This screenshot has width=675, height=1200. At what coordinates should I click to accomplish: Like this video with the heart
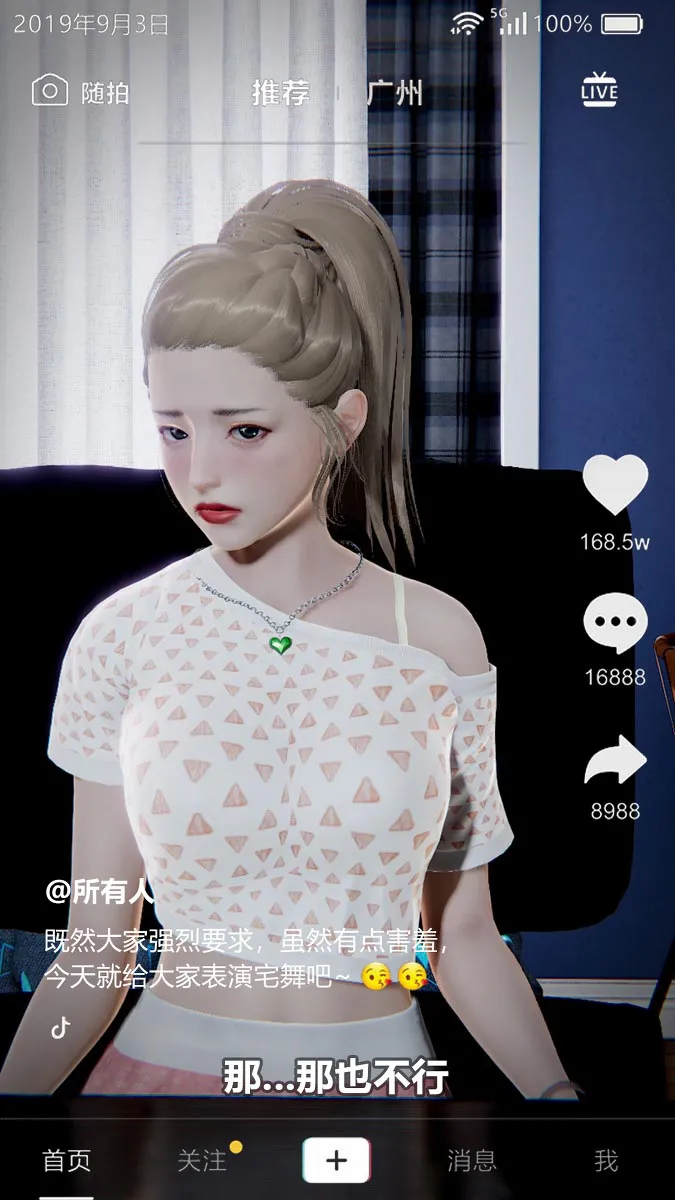[x=615, y=486]
